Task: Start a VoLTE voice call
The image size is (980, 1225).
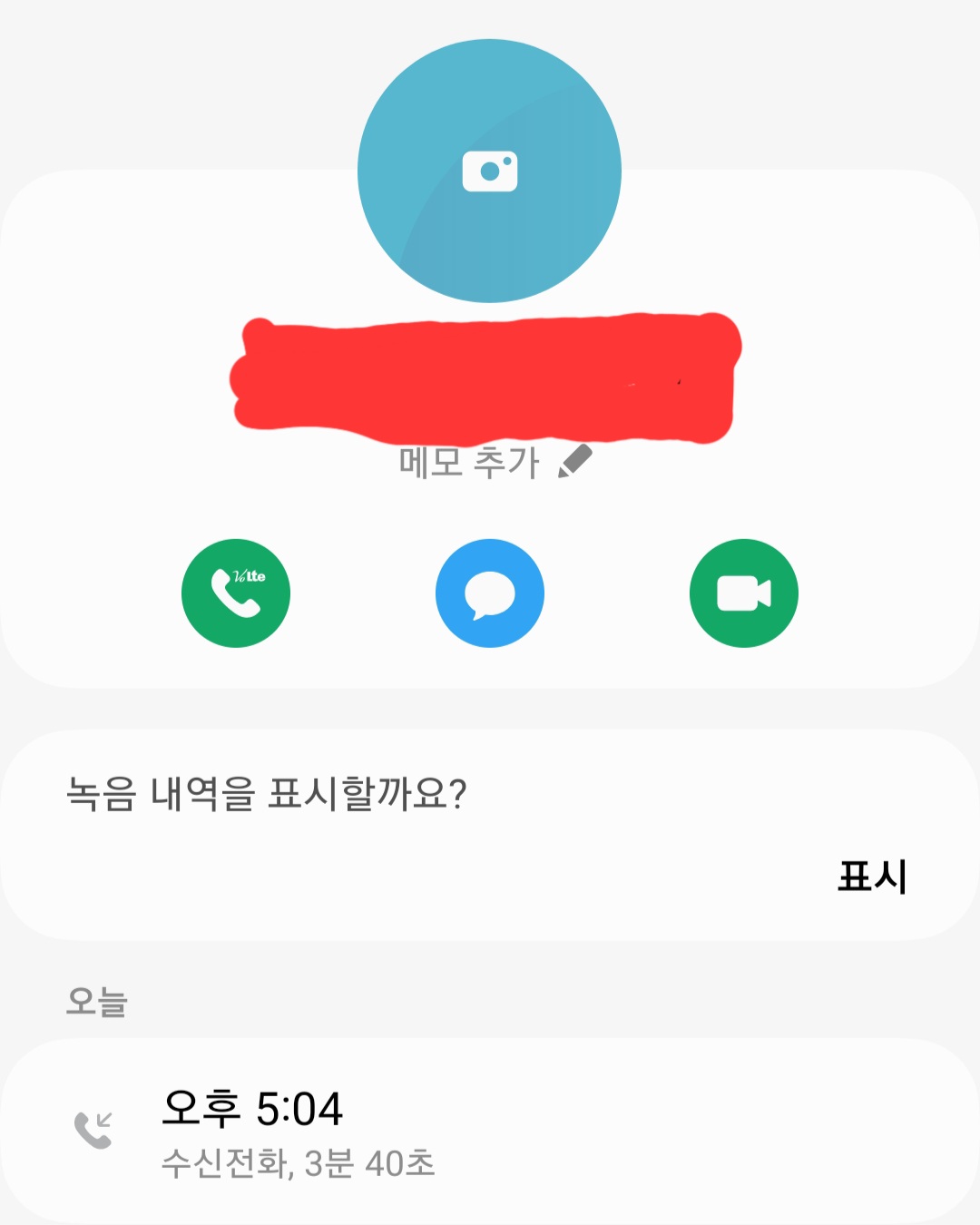Action: point(236,593)
